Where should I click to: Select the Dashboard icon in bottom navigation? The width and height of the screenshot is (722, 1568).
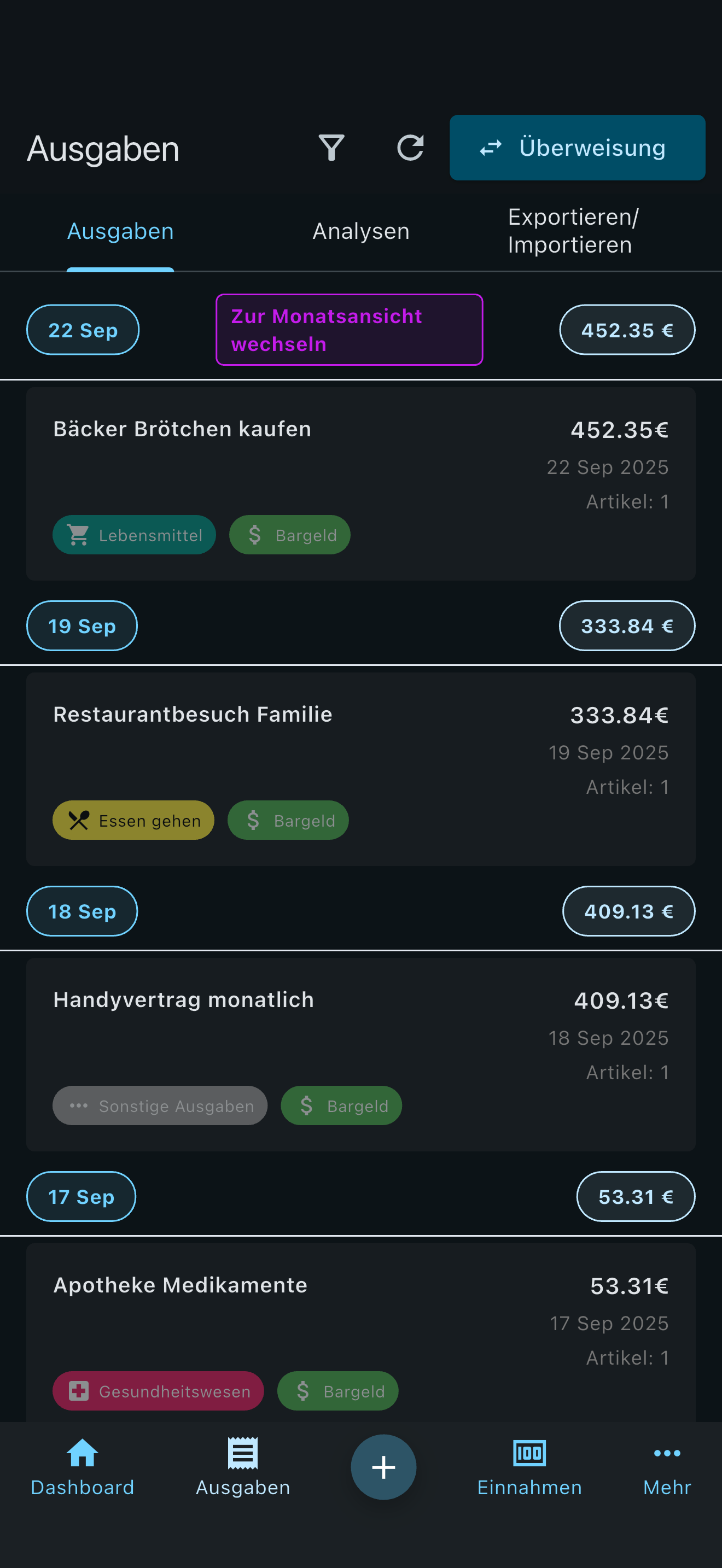(82, 1453)
